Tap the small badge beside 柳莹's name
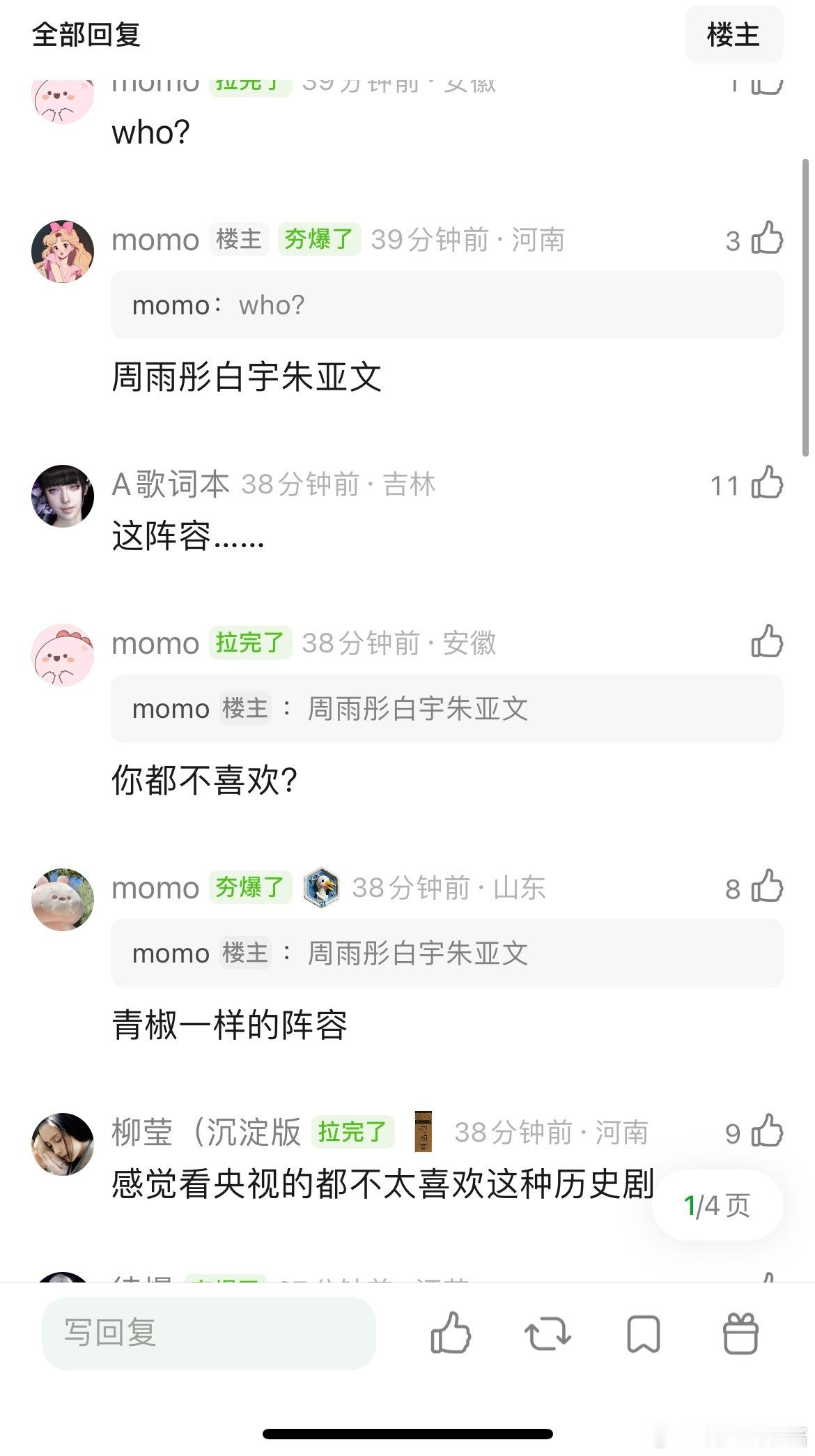 [424, 1129]
